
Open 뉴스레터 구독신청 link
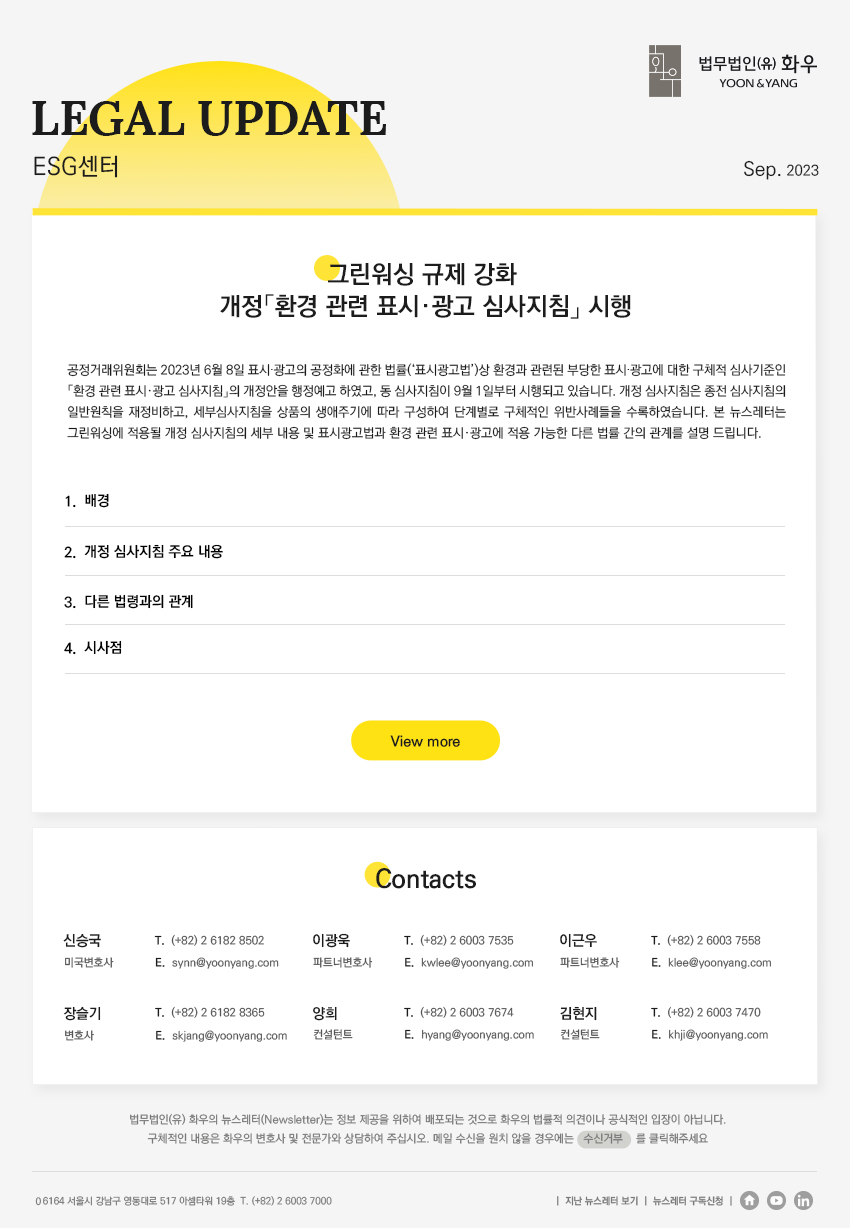pos(688,1201)
